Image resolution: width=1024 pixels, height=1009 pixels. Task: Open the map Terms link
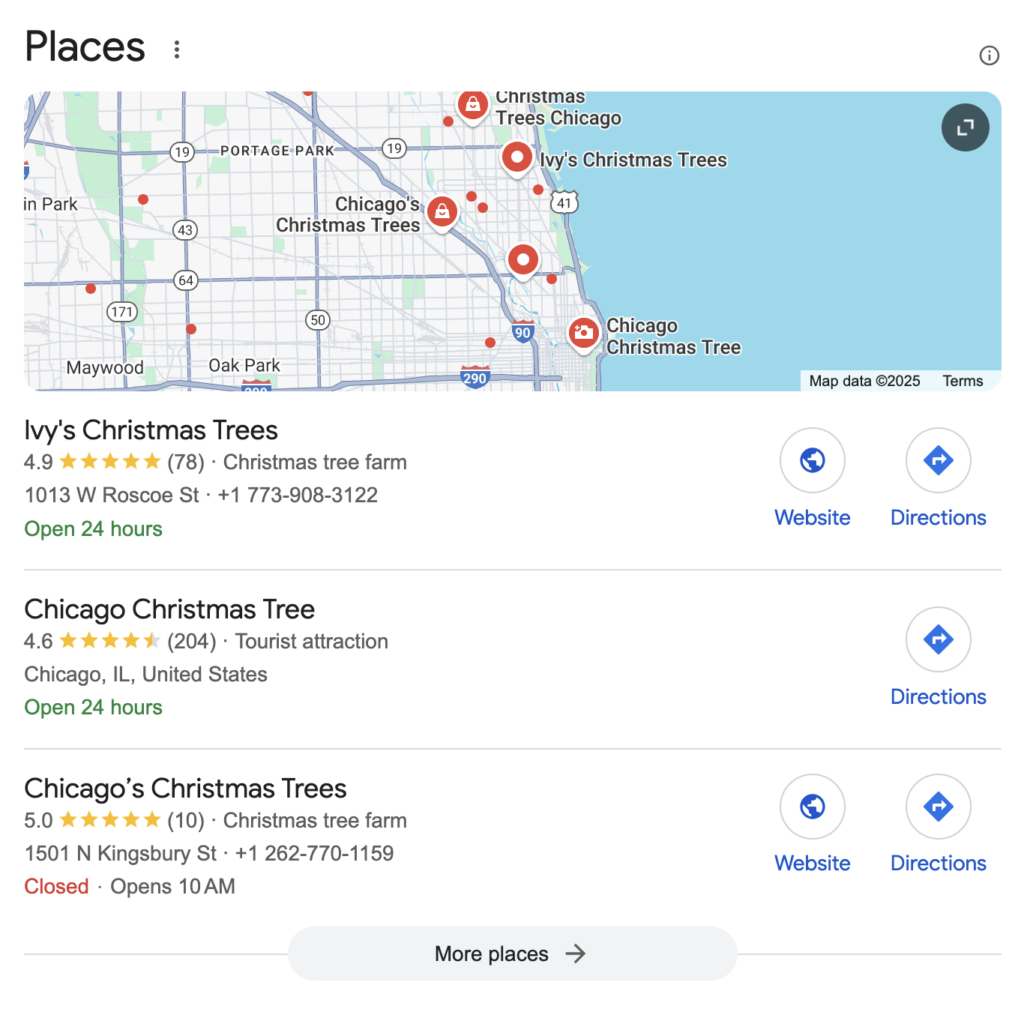point(962,381)
